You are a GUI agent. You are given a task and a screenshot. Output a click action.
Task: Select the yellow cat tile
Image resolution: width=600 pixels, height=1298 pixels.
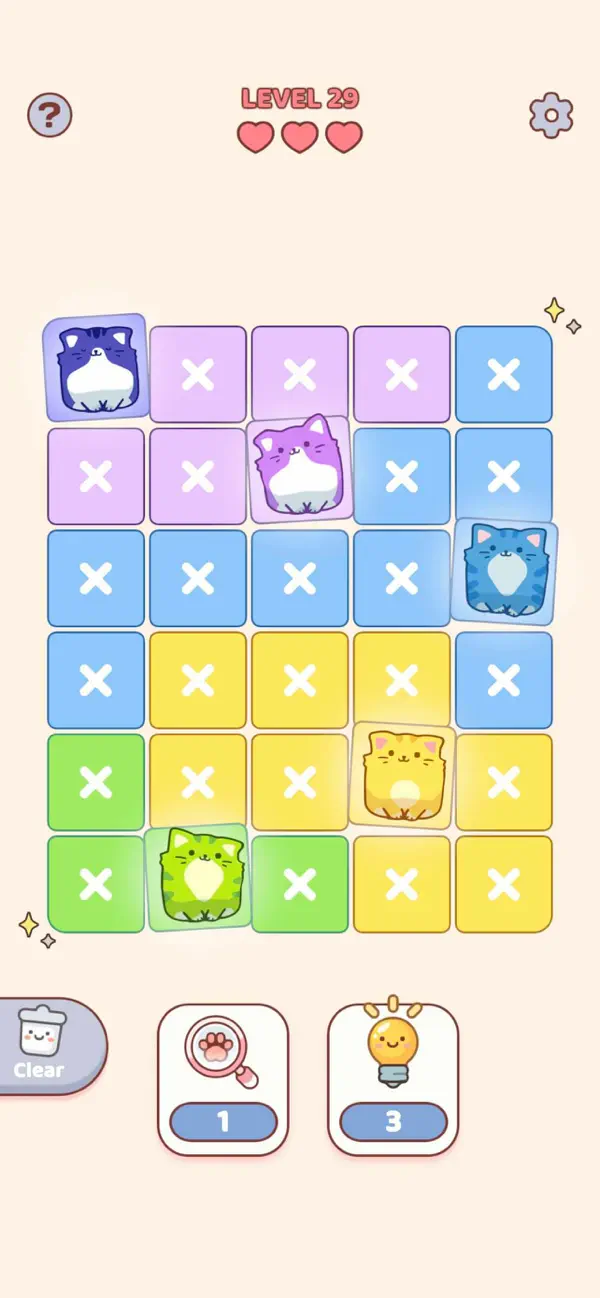point(402,775)
